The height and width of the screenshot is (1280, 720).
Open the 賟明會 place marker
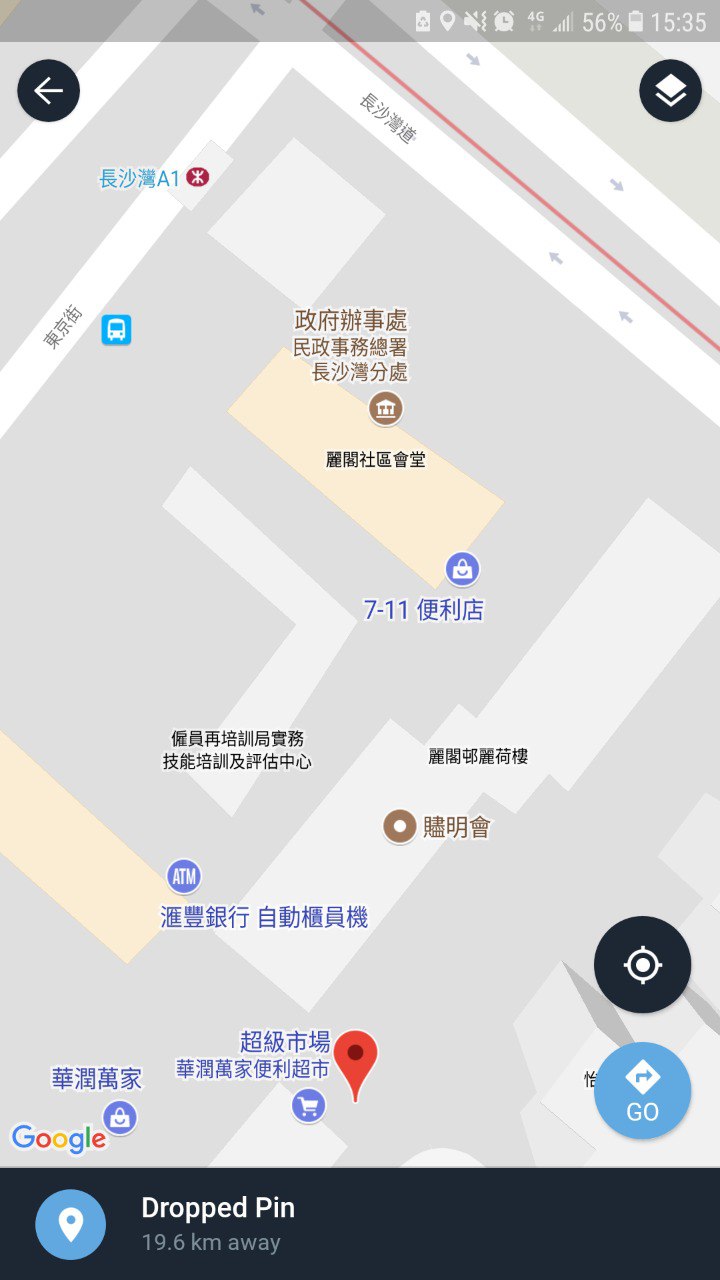pyautogui.click(x=400, y=827)
